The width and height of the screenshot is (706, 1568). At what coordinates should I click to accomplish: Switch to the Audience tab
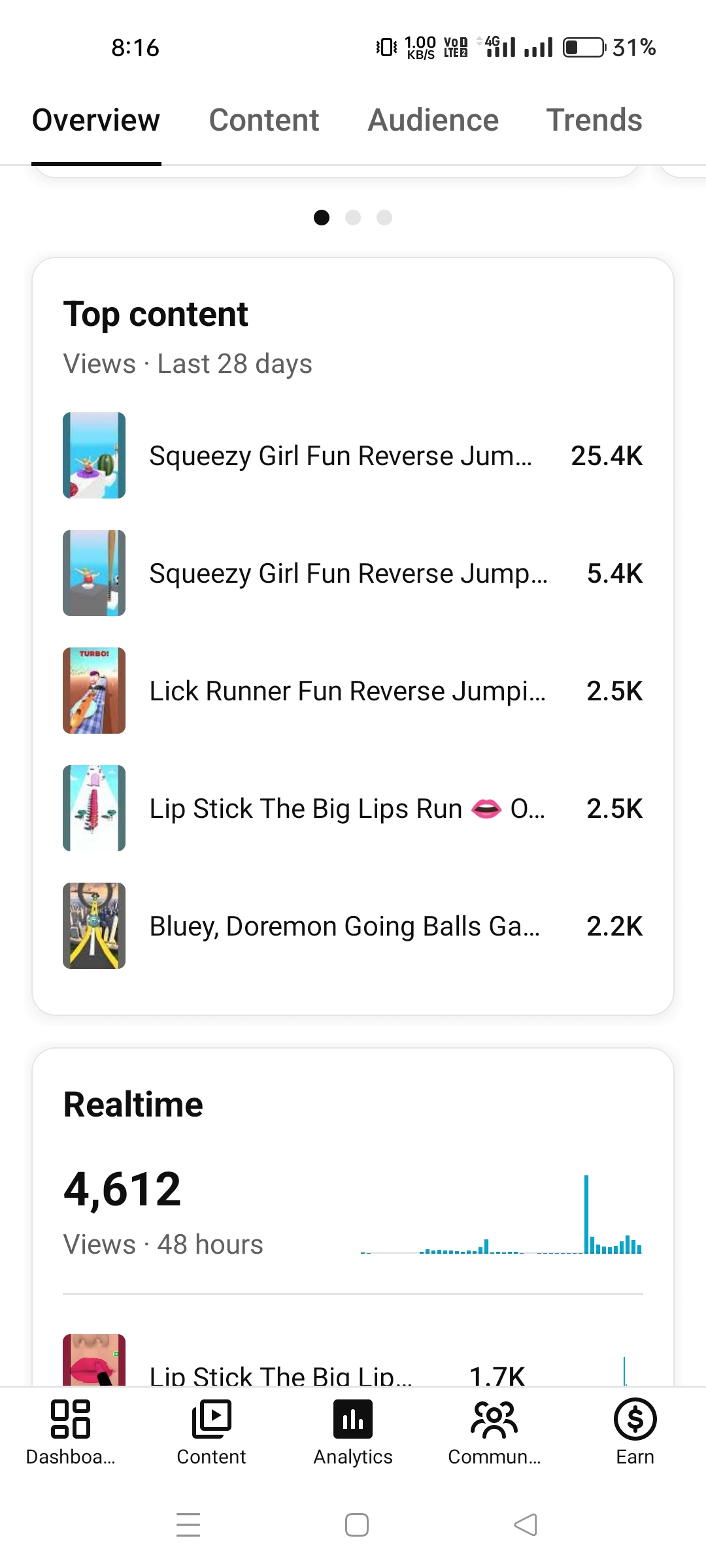pyautogui.click(x=433, y=120)
